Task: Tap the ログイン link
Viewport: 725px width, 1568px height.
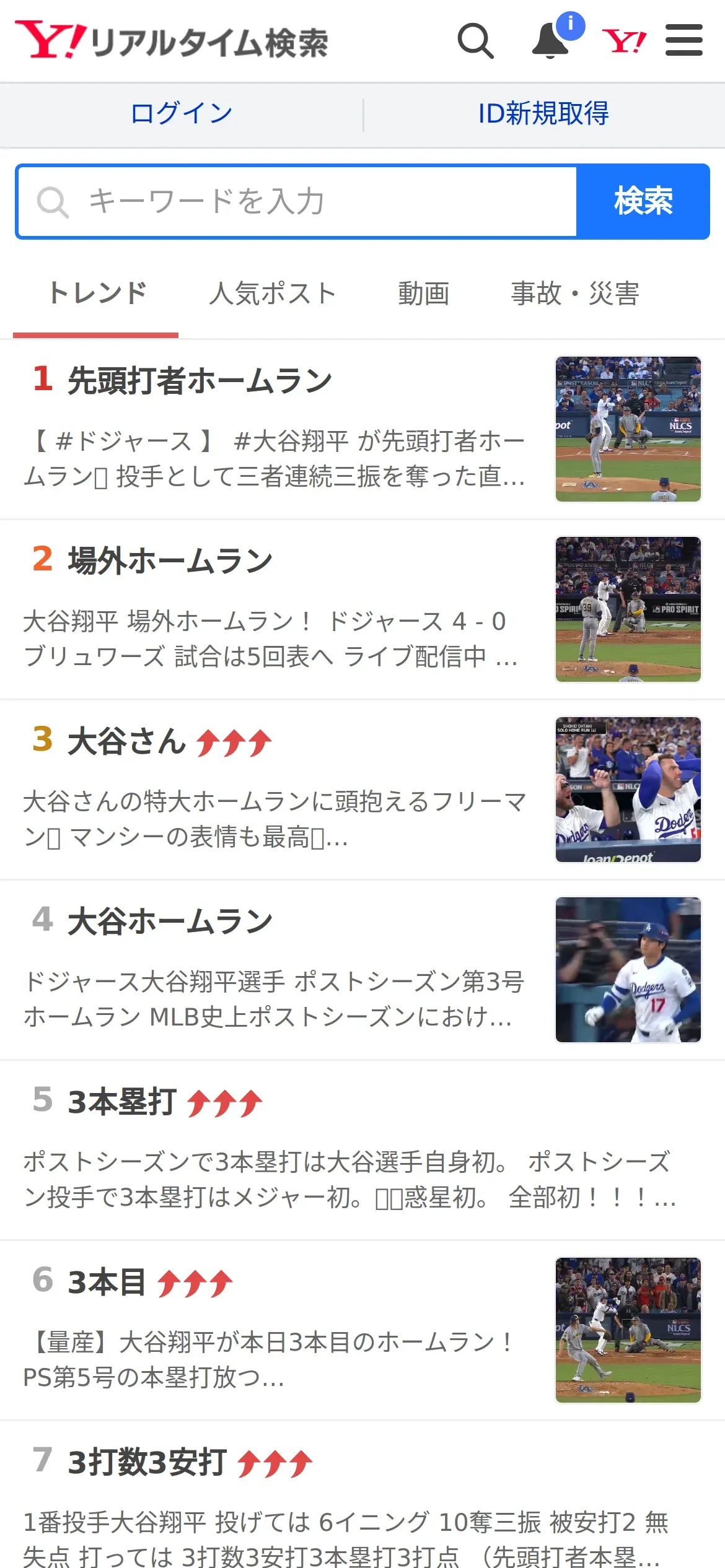Action: pyautogui.click(x=182, y=114)
